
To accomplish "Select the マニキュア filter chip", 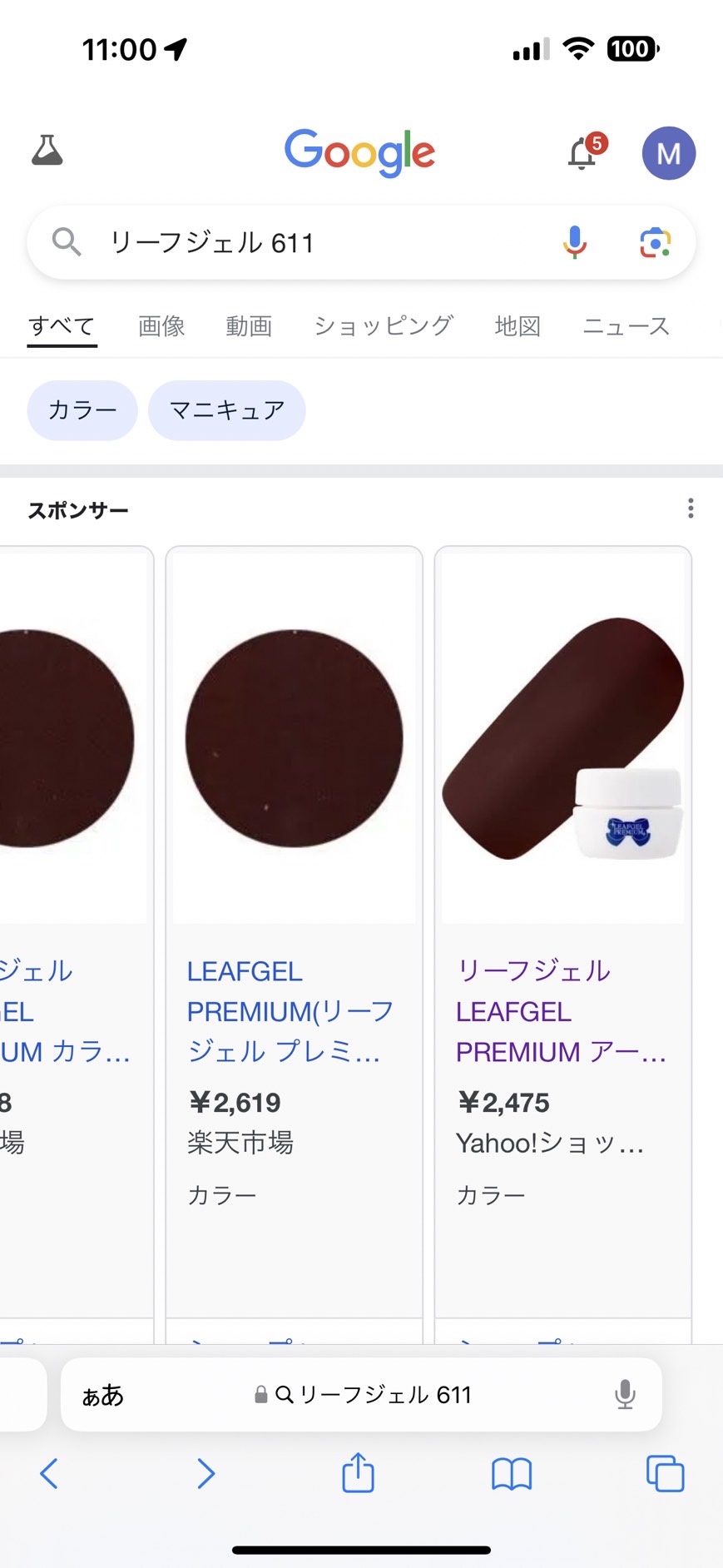I will pos(227,410).
